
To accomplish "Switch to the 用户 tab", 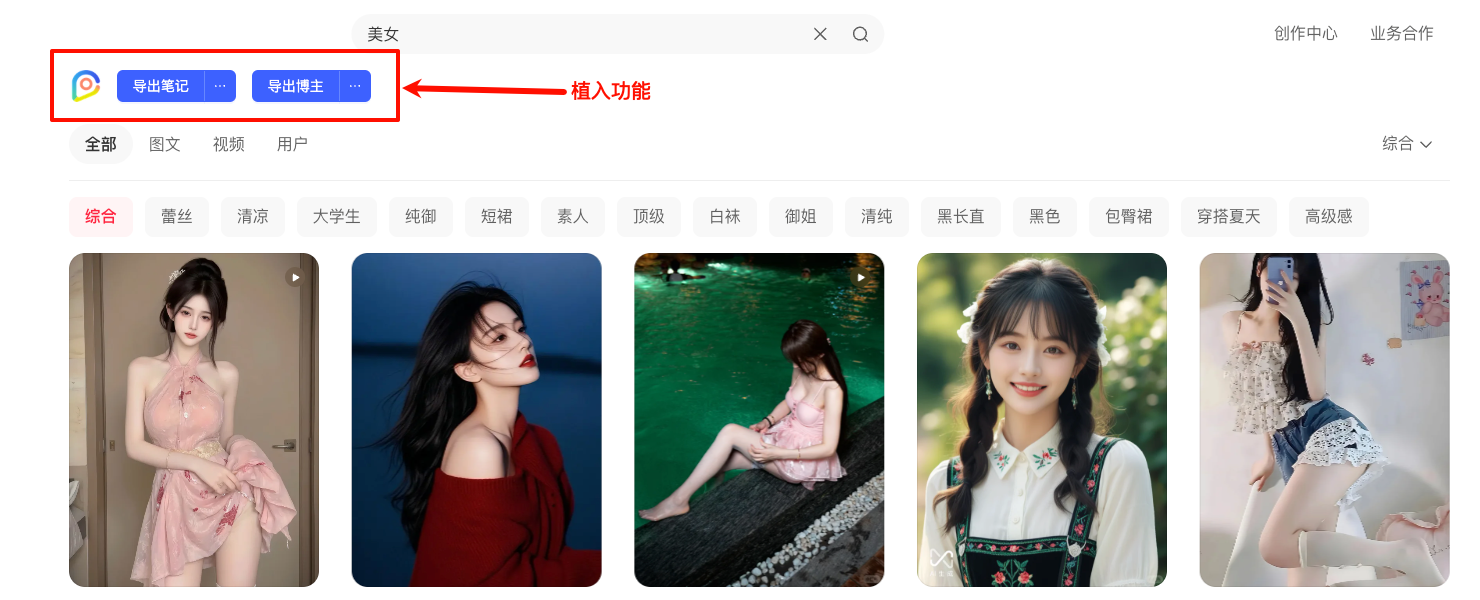I will (x=292, y=144).
